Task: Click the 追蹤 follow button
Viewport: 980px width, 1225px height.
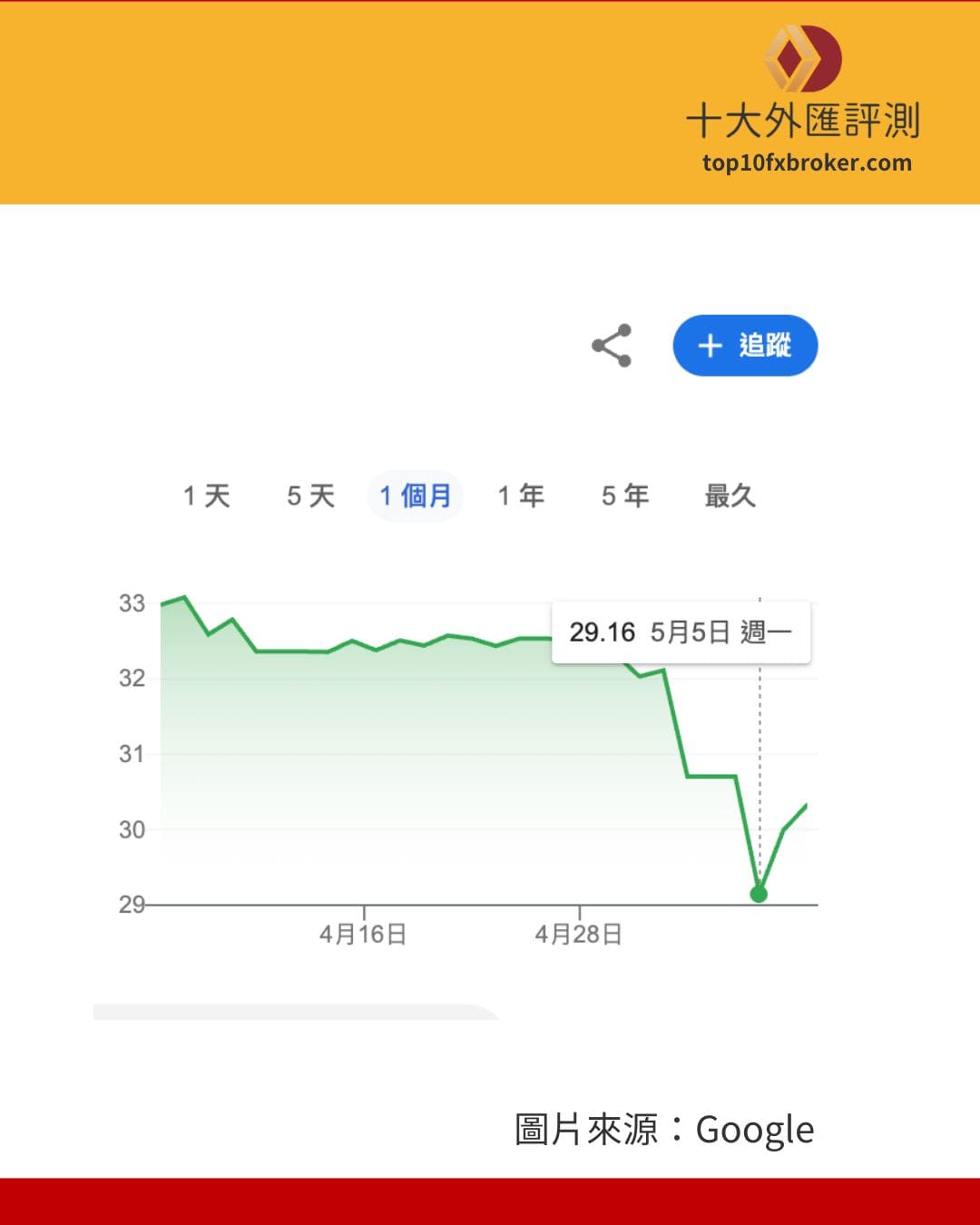Action: click(x=744, y=346)
